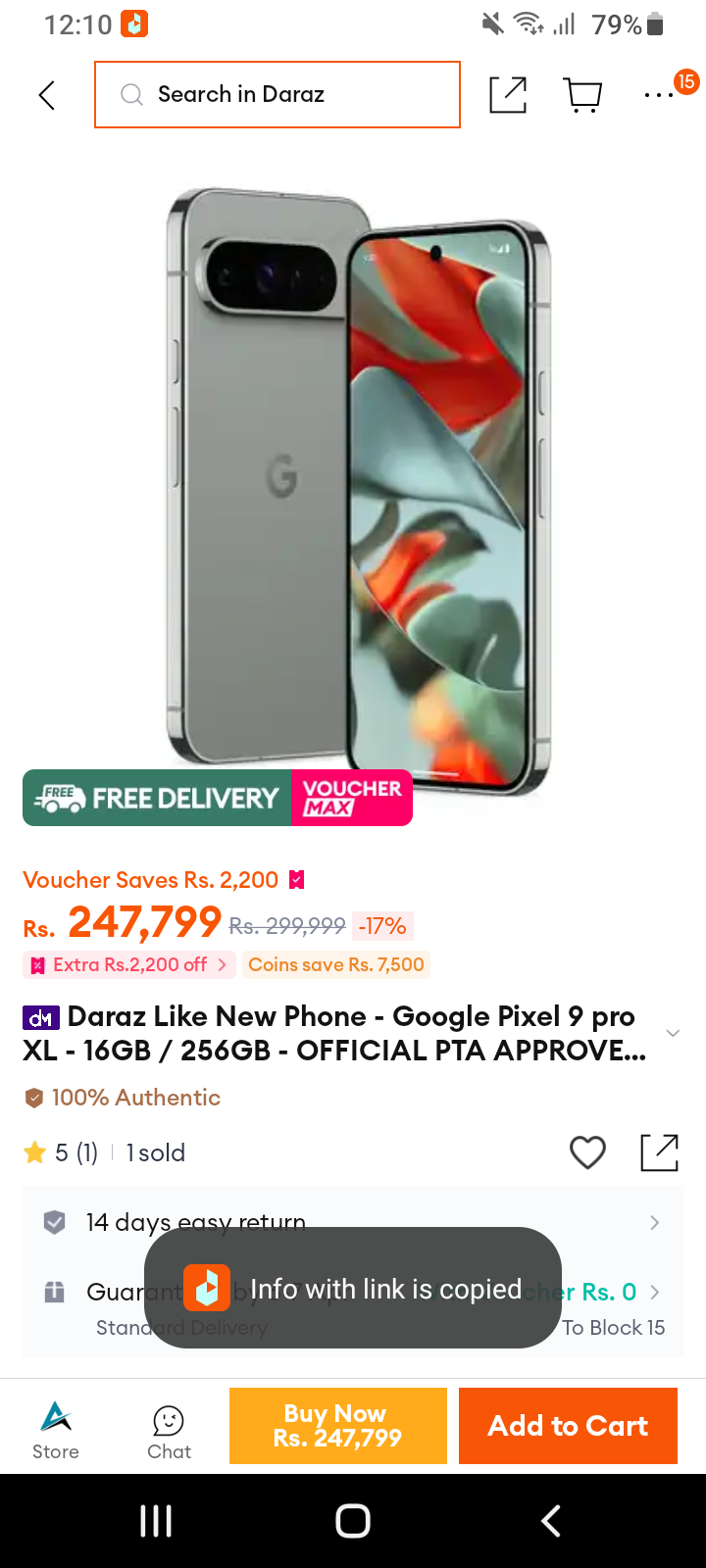Go back using the top-left arrow
The height and width of the screenshot is (1568, 706).
(x=46, y=95)
